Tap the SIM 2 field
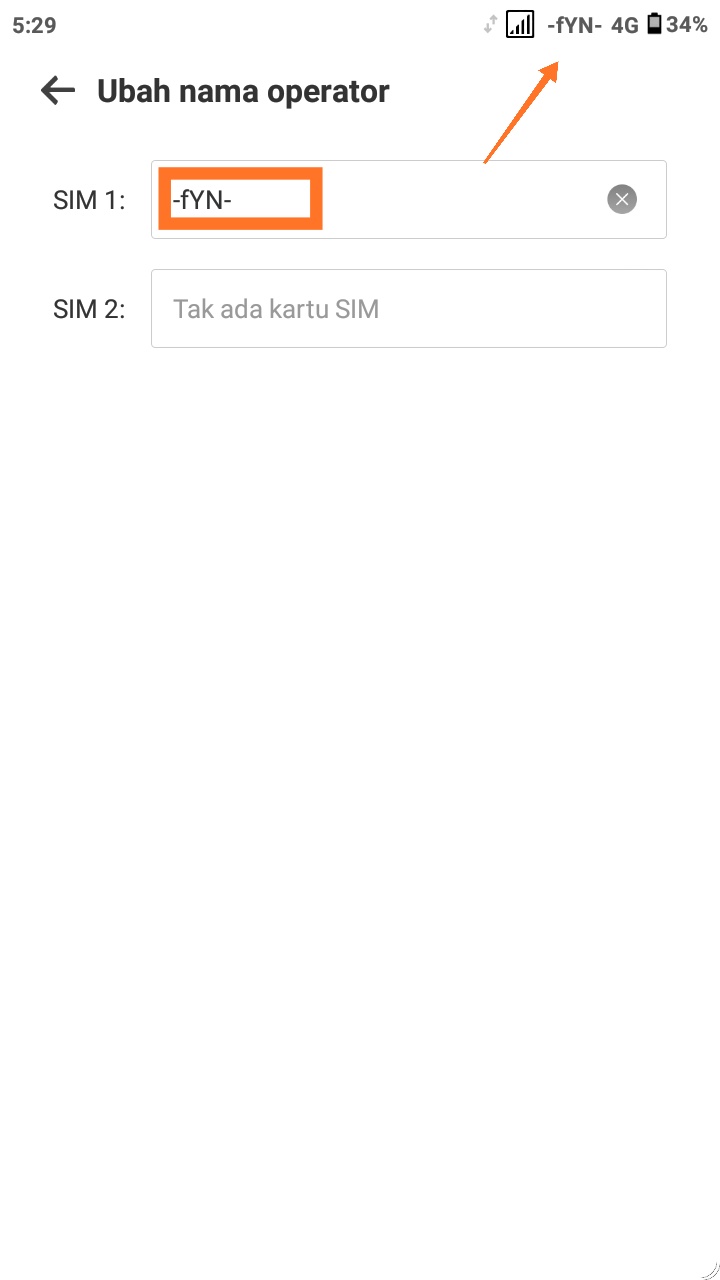Screen dimensions: 720x1280 (408, 308)
